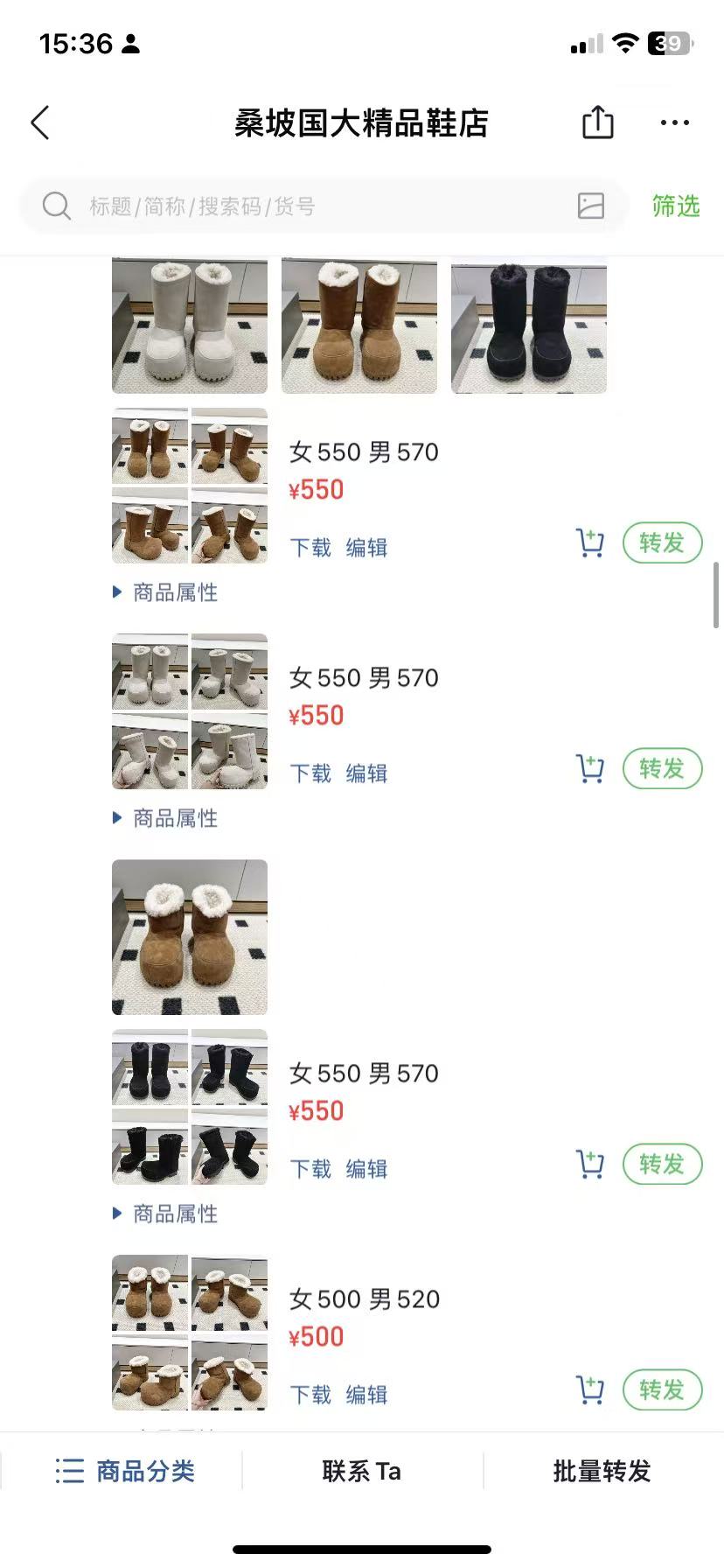Start 批量转发 batch forwarding
The width and height of the screenshot is (724, 1568).
click(x=602, y=1471)
